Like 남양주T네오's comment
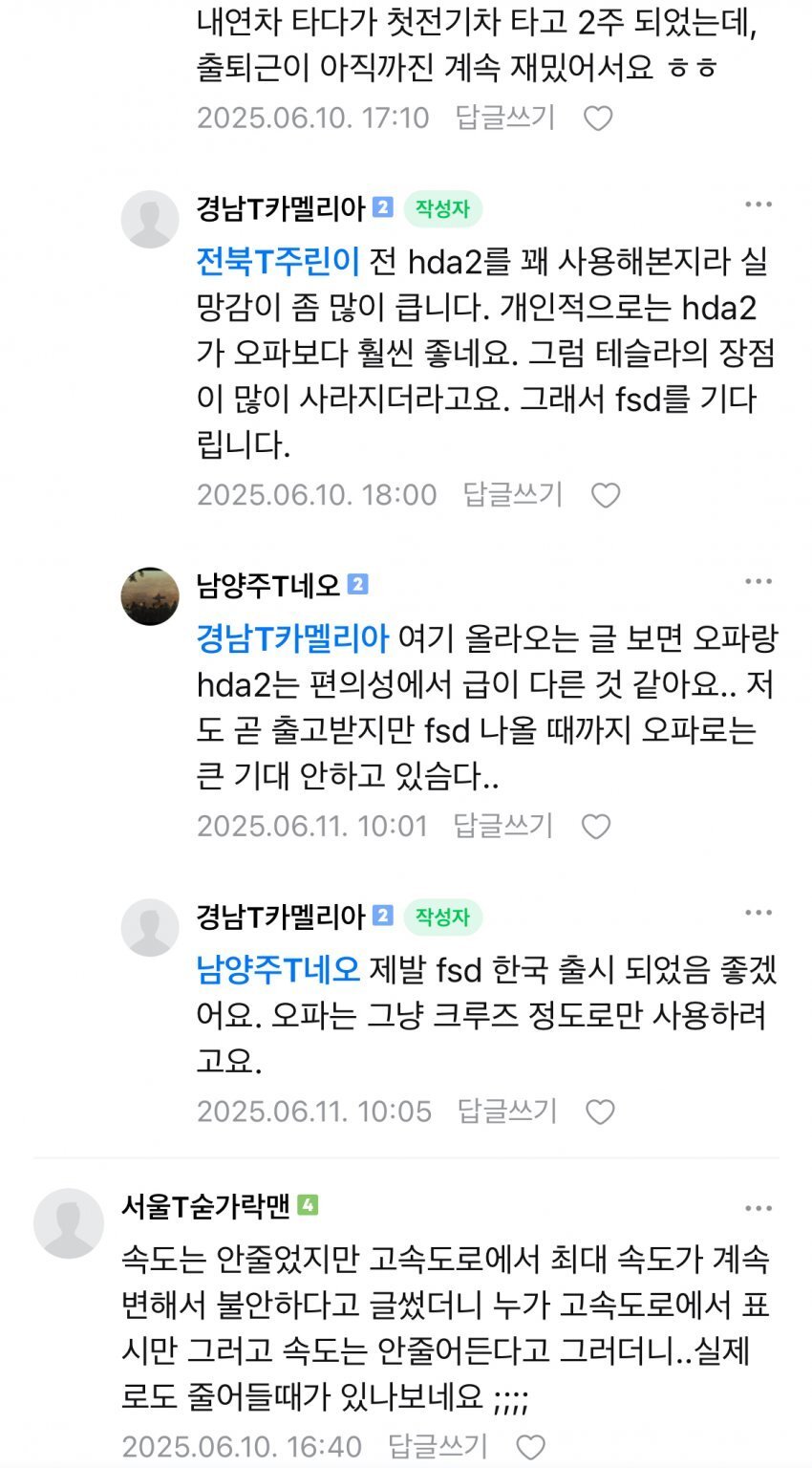Image resolution: width=812 pixels, height=1468 pixels. click(596, 827)
